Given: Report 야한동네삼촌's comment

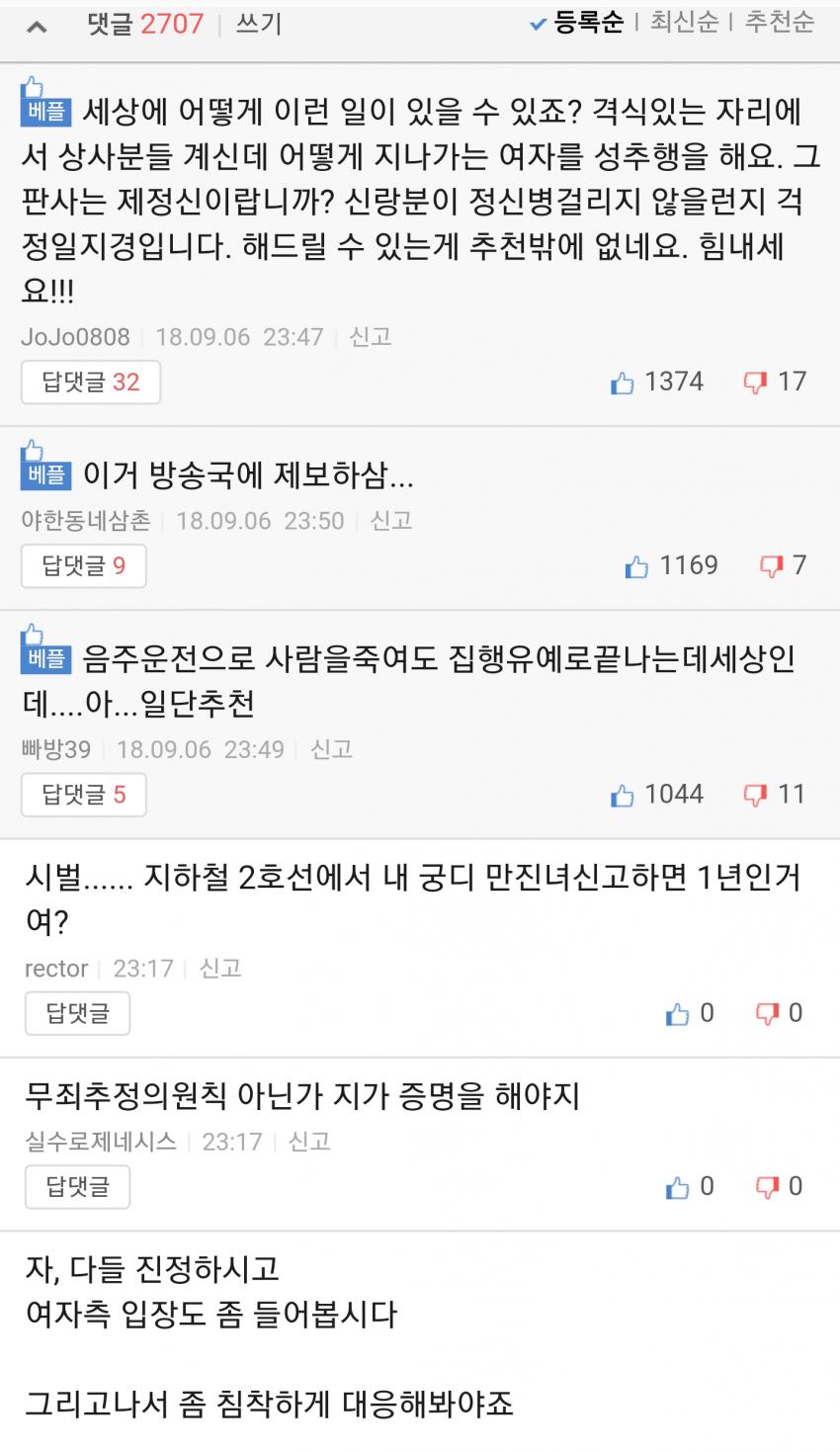Looking at the screenshot, I should click(x=391, y=521).
